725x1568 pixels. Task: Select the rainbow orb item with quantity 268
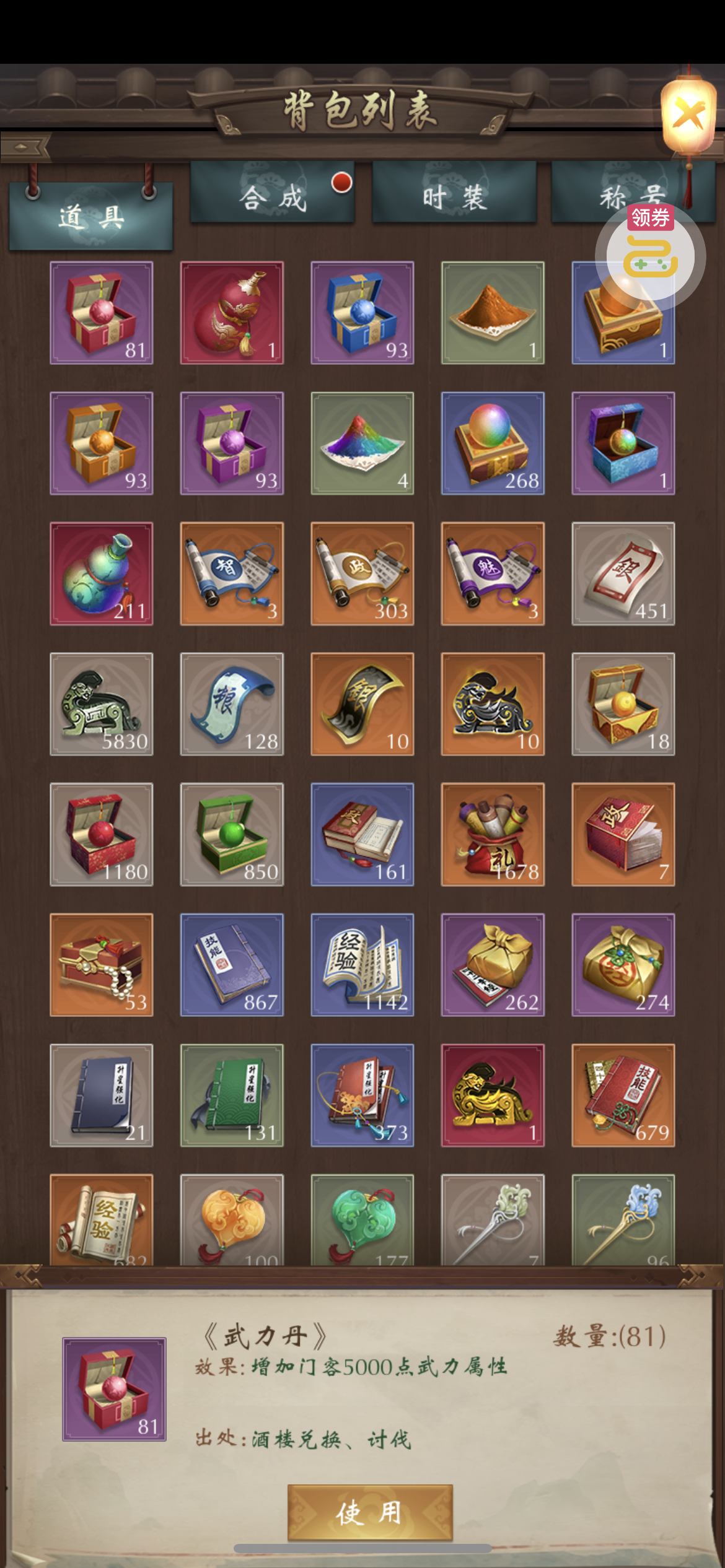pyautogui.click(x=493, y=443)
